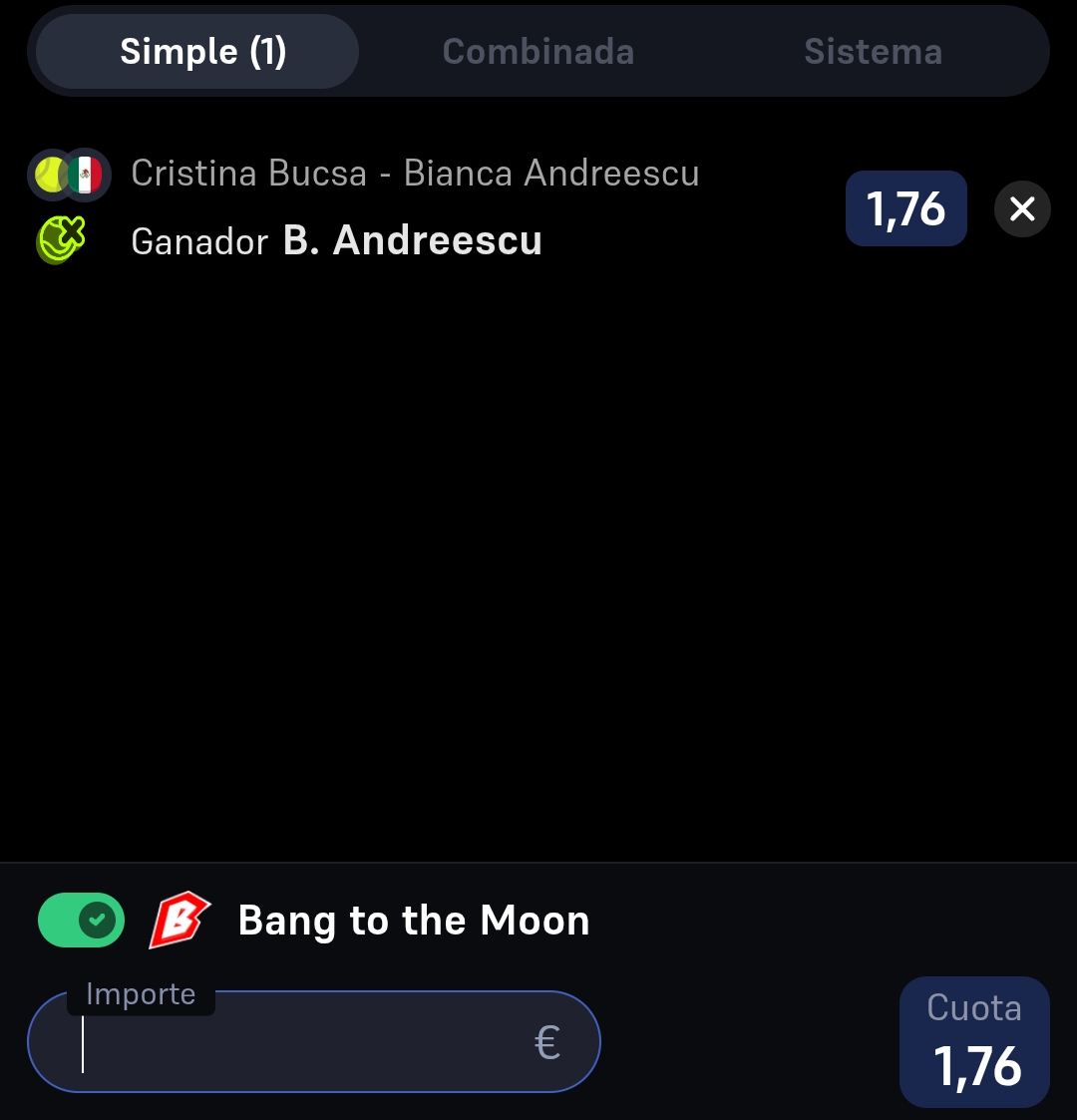Focus the Importe amount field

click(x=313, y=1041)
